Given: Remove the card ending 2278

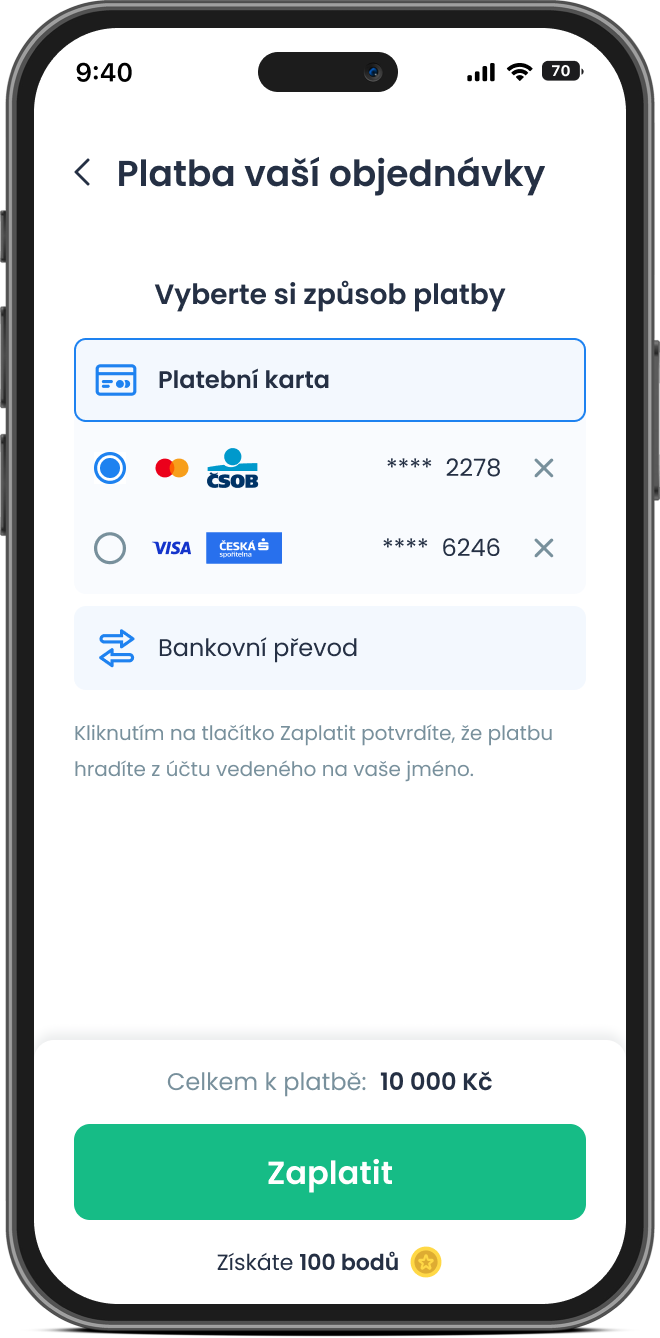Looking at the screenshot, I should click(544, 468).
